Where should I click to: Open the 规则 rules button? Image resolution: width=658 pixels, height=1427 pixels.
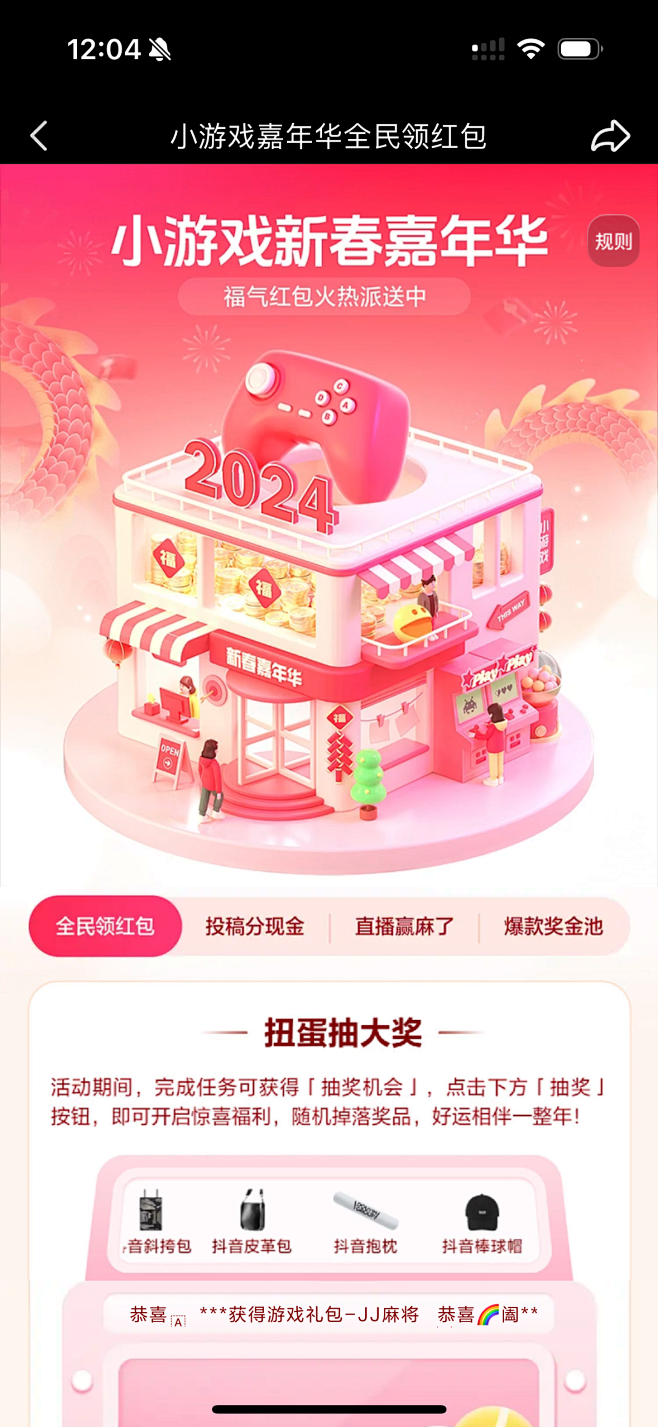click(x=613, y=241)
